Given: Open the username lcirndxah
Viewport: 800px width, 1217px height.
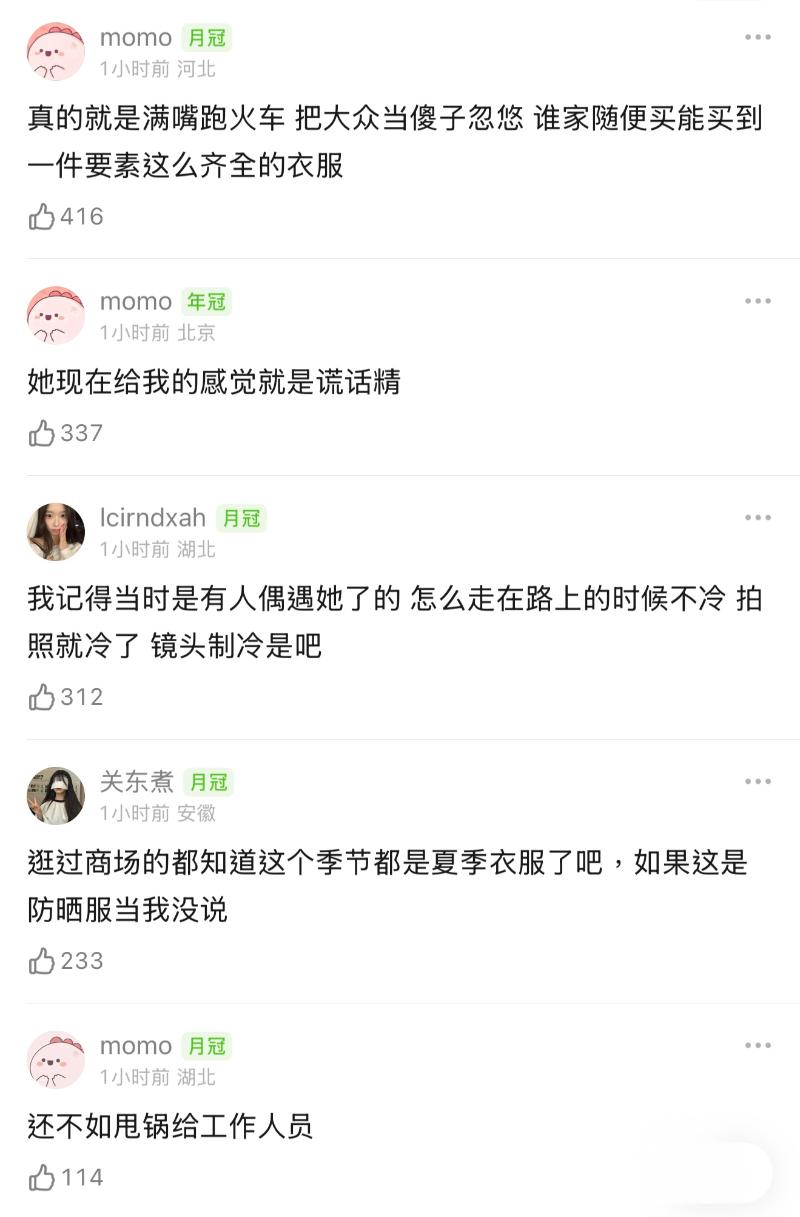Looking at the screenshot, I should (x=153, y=518).
